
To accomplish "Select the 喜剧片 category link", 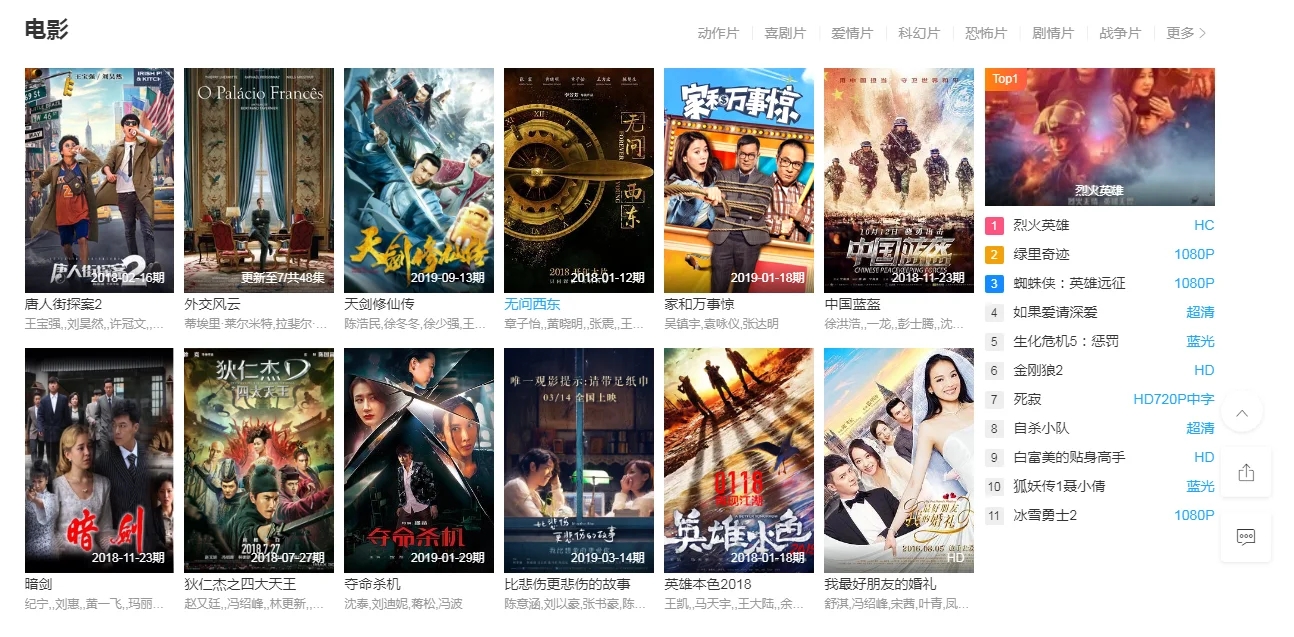I will [784, 33].
